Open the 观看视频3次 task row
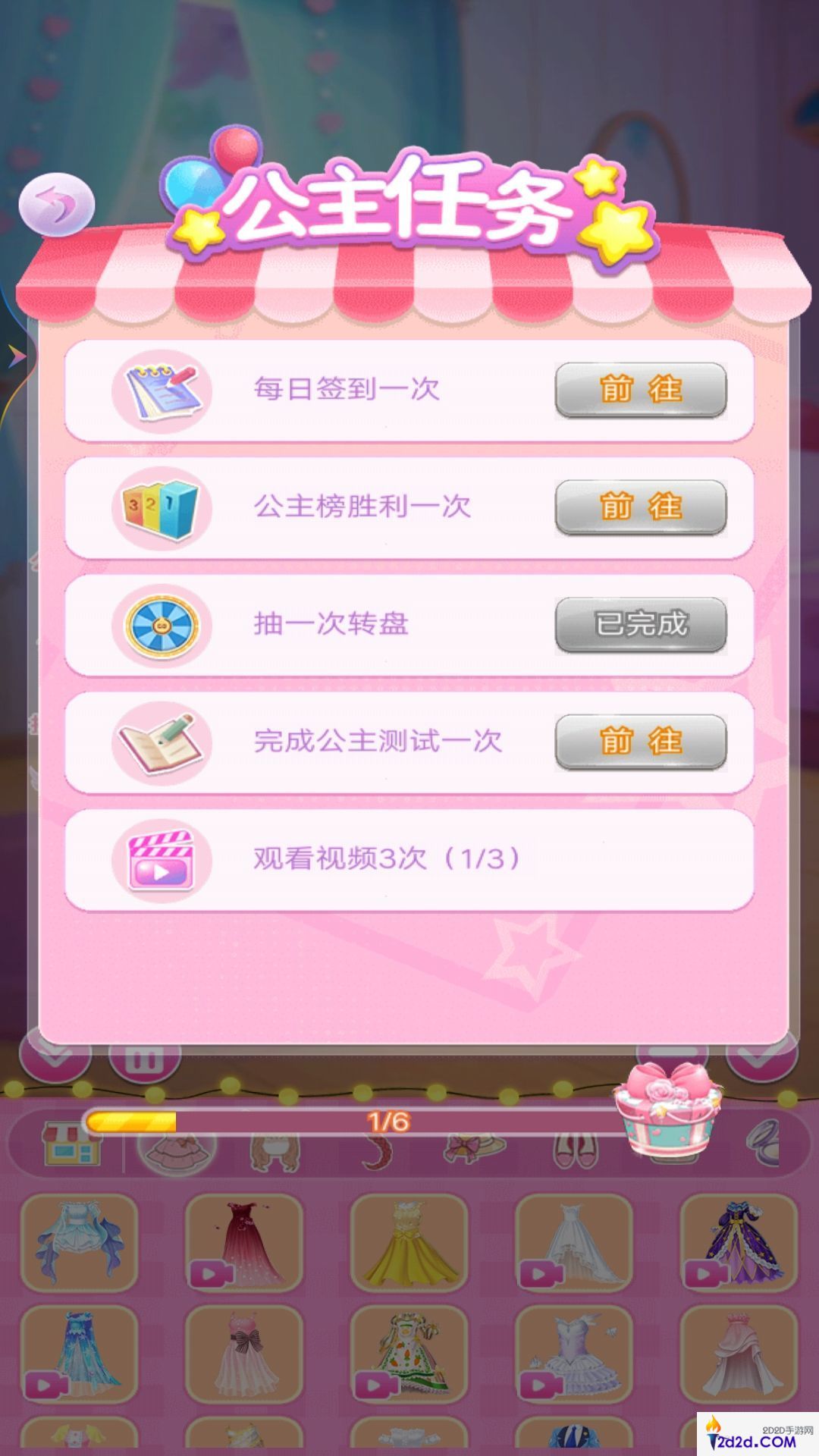 pos(409,859)
